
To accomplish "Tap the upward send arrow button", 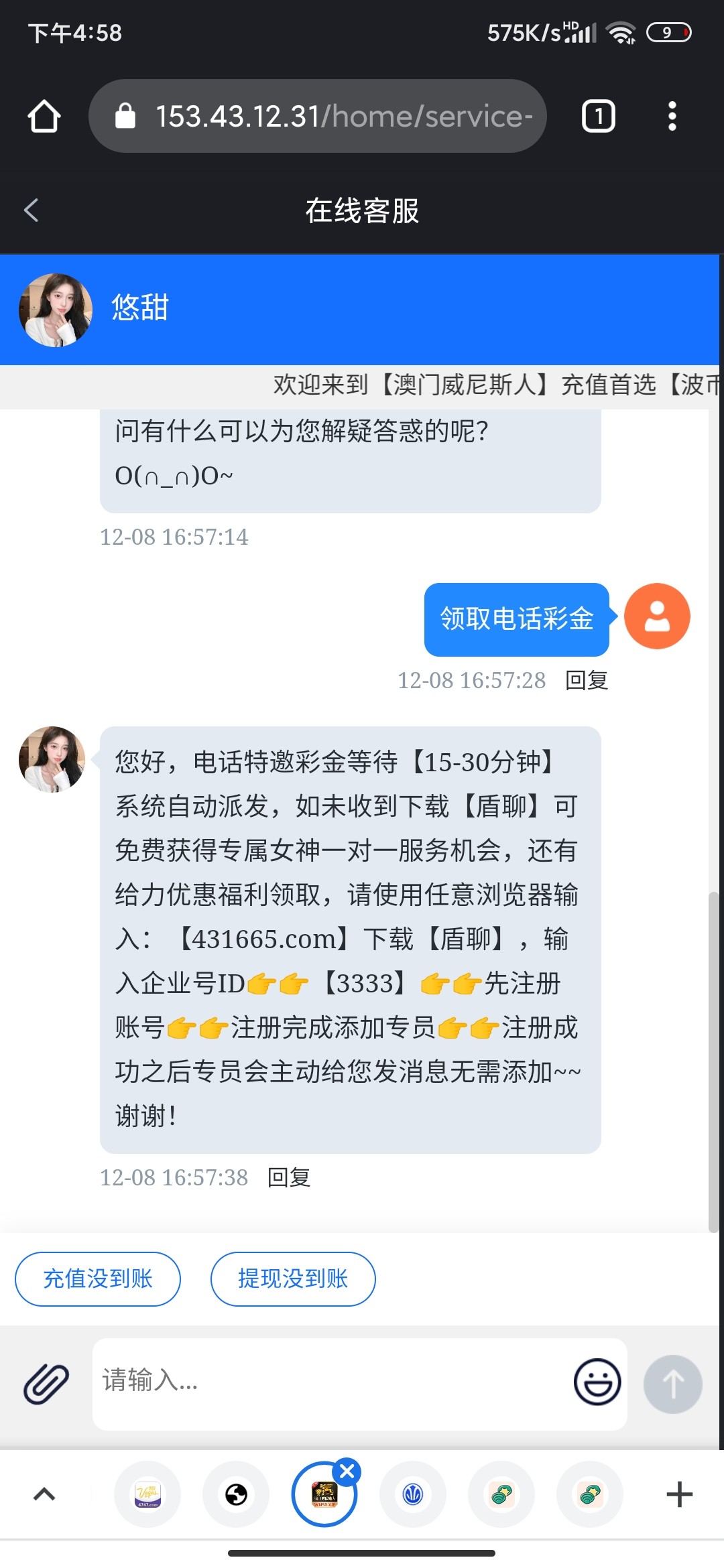I will tap(673, 1382).
